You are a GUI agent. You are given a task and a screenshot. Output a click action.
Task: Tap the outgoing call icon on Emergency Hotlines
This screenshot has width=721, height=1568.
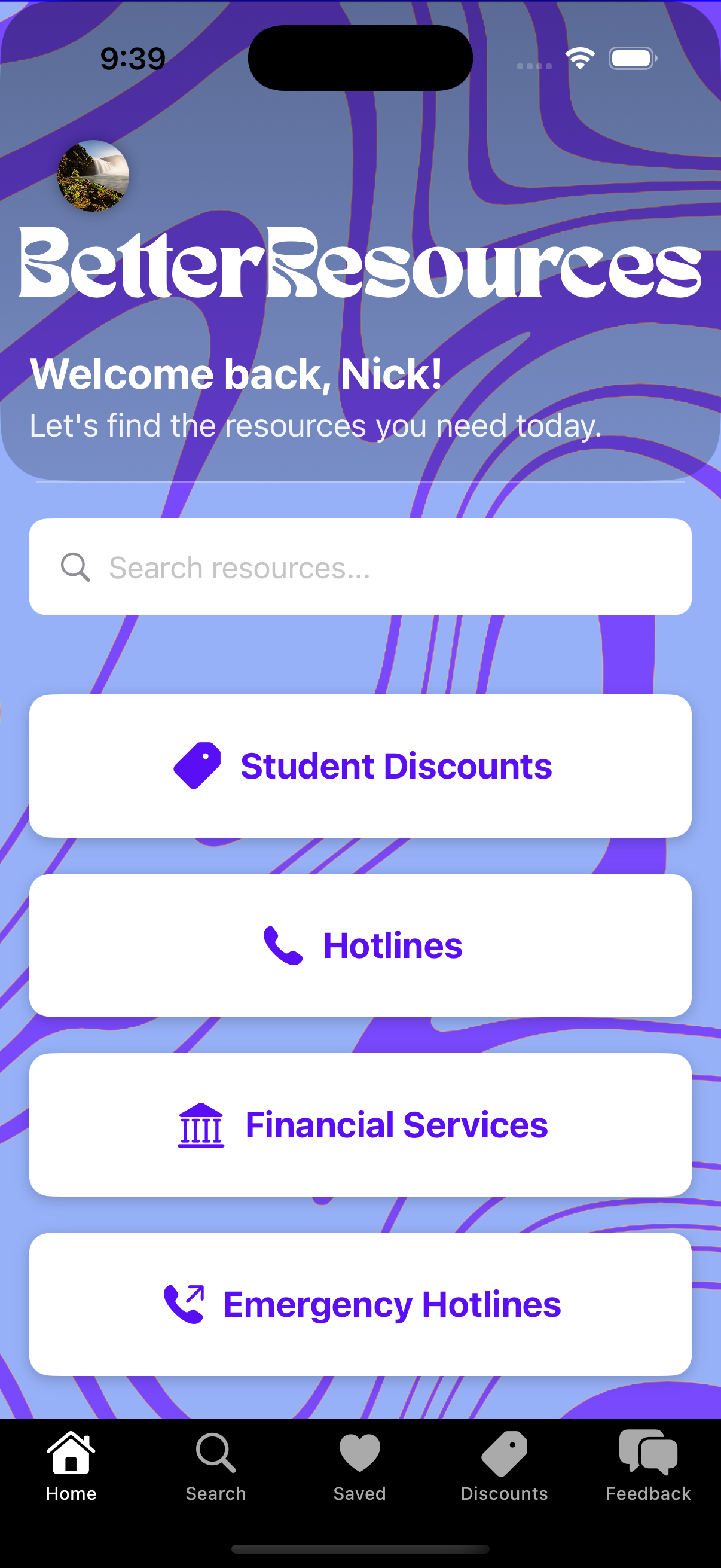coord(184,1304)
